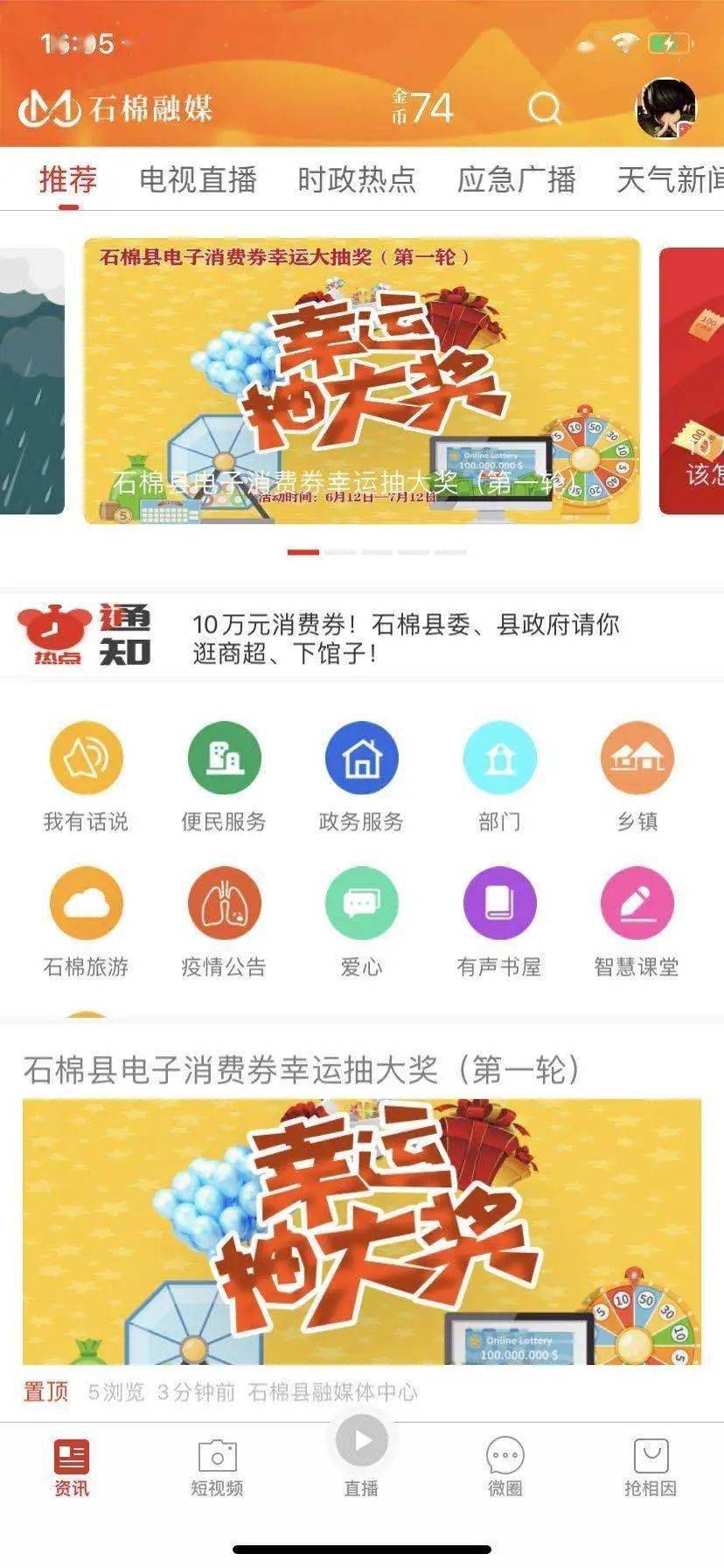
Task: Open the profile avatar
Action: click(x=666, y=108)
